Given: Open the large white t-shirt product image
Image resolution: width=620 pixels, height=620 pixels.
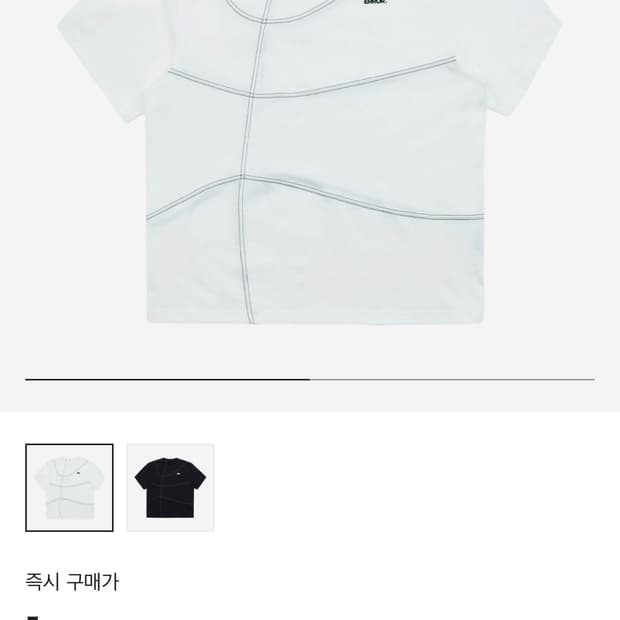Looking at the screenshot, I should coord(310,170).
